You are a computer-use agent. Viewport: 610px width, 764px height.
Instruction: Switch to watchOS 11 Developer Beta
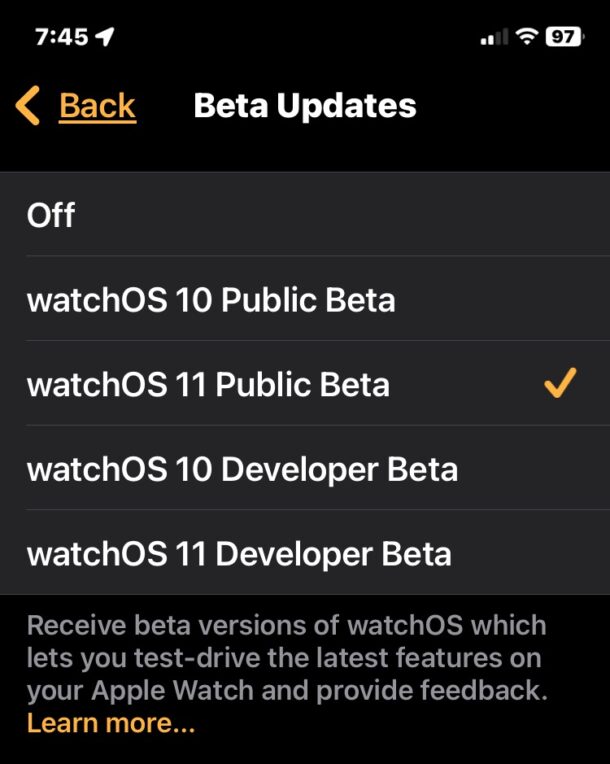304,553
